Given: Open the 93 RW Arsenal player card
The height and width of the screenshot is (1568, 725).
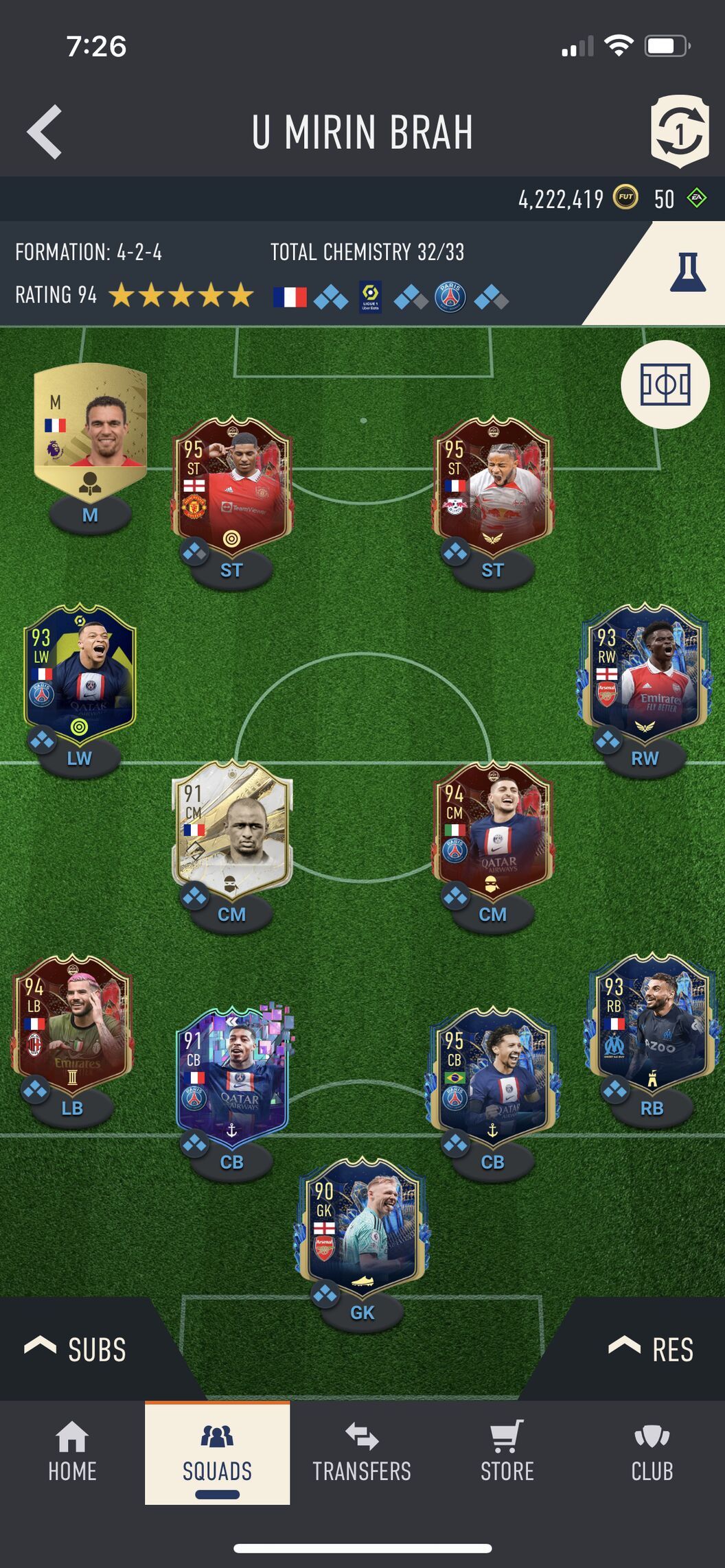Looking at the screenshot, I should point(645,672).
